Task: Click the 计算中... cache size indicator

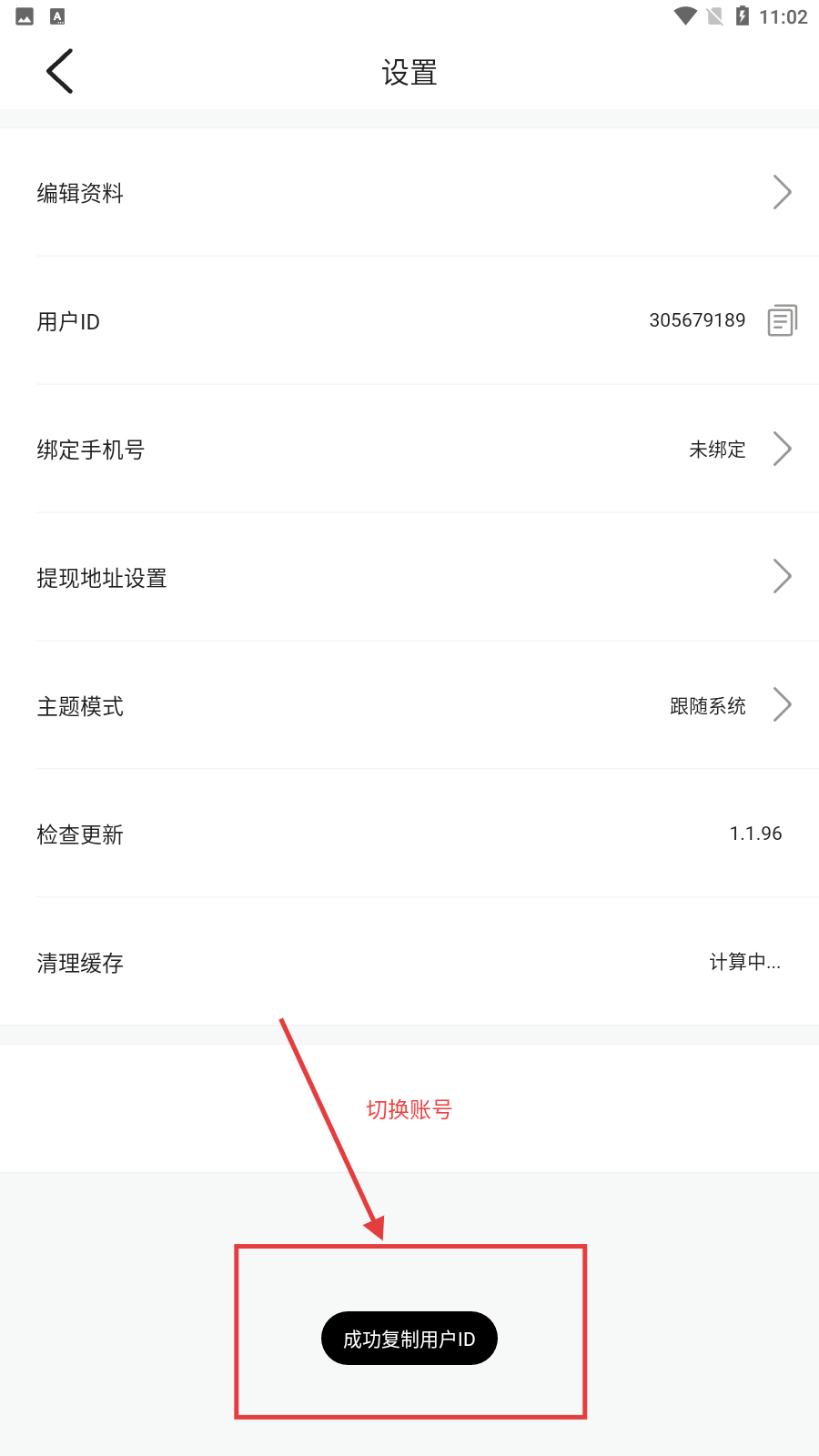Action: click(746, 962)
